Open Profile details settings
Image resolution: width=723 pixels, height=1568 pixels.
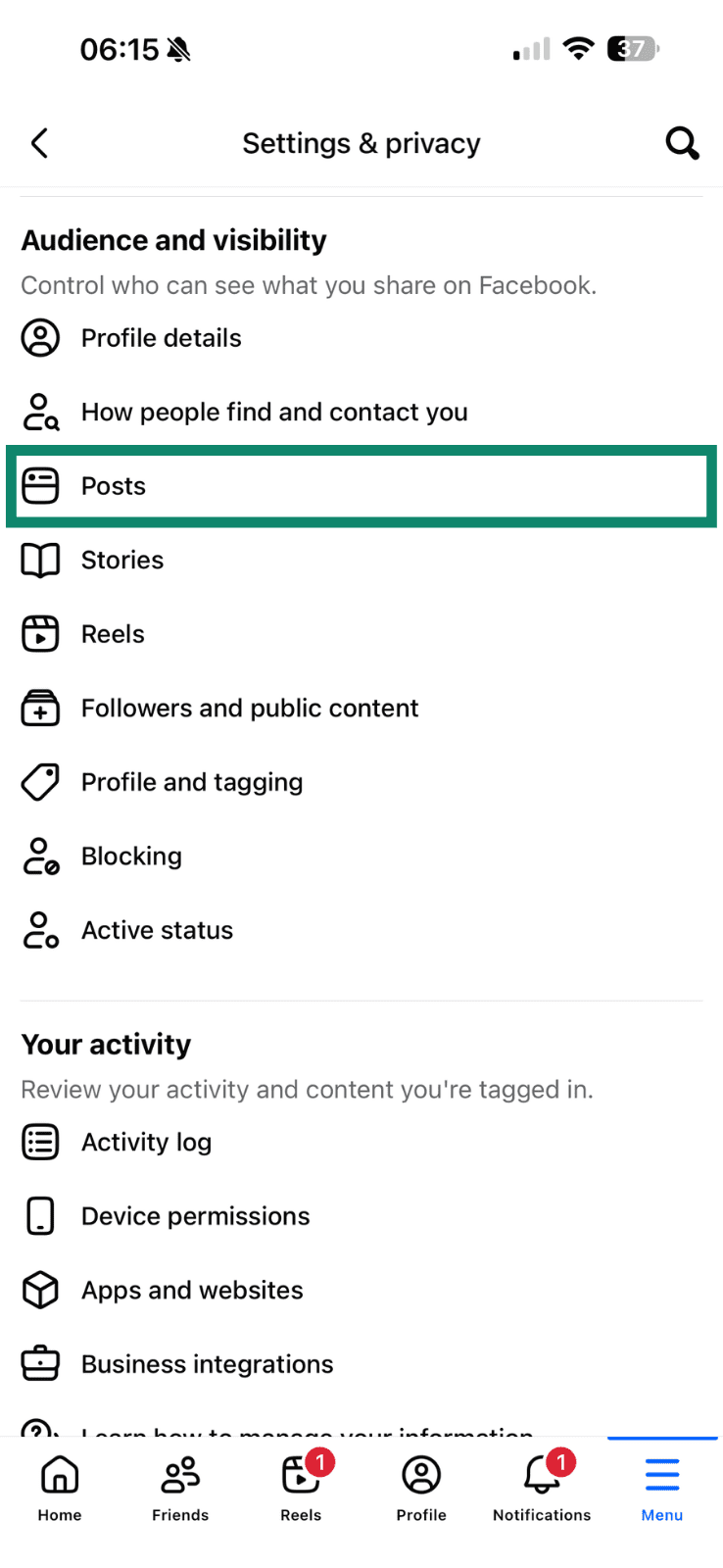(161, 337)
